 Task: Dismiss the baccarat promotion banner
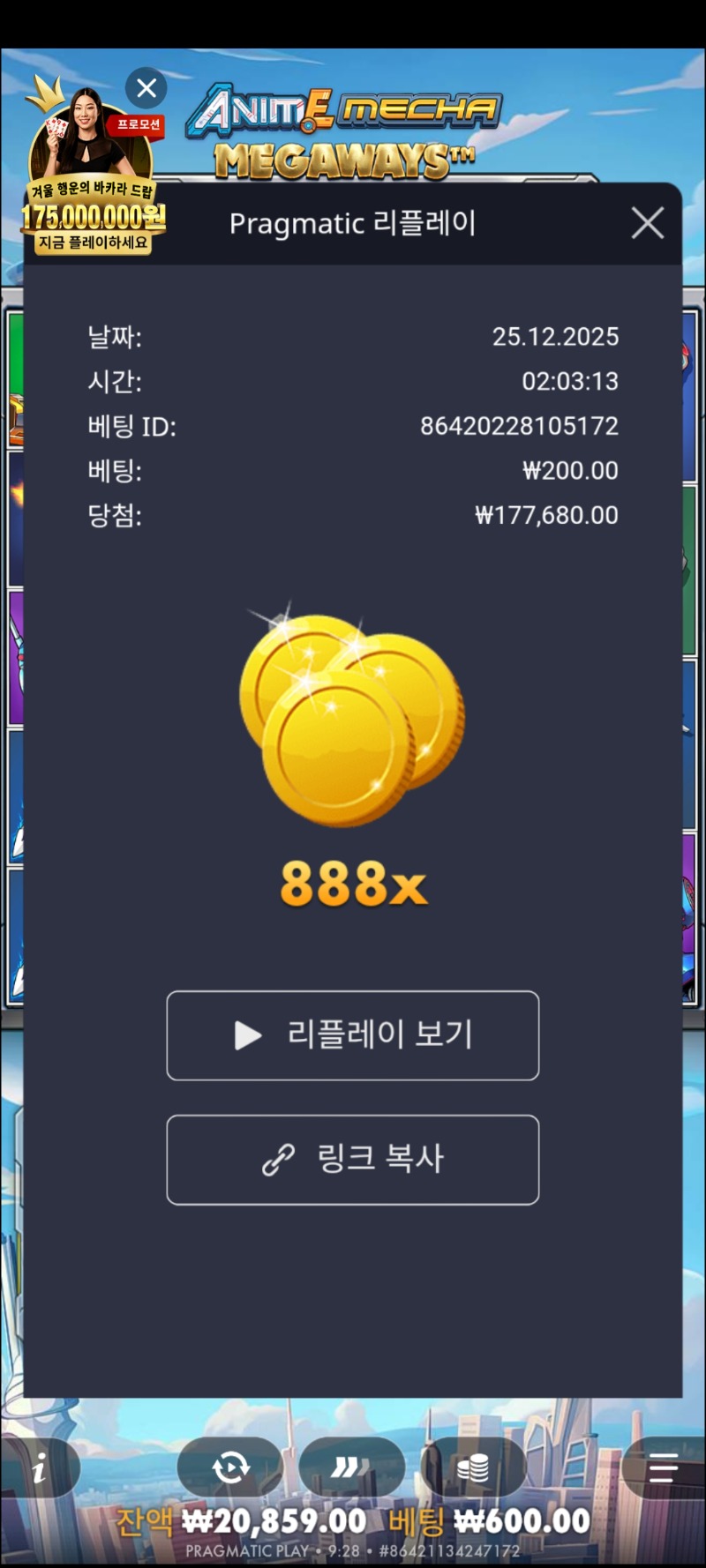[x=146, y=88]
